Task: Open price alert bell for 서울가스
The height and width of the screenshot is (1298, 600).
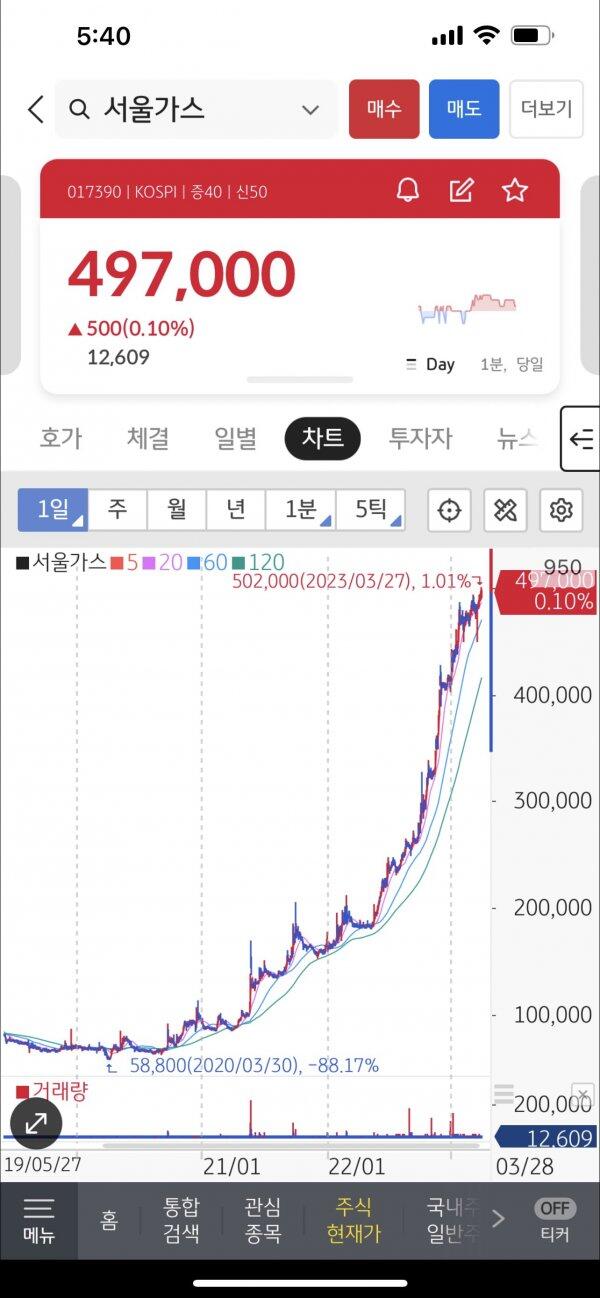Action: (408, 190)
